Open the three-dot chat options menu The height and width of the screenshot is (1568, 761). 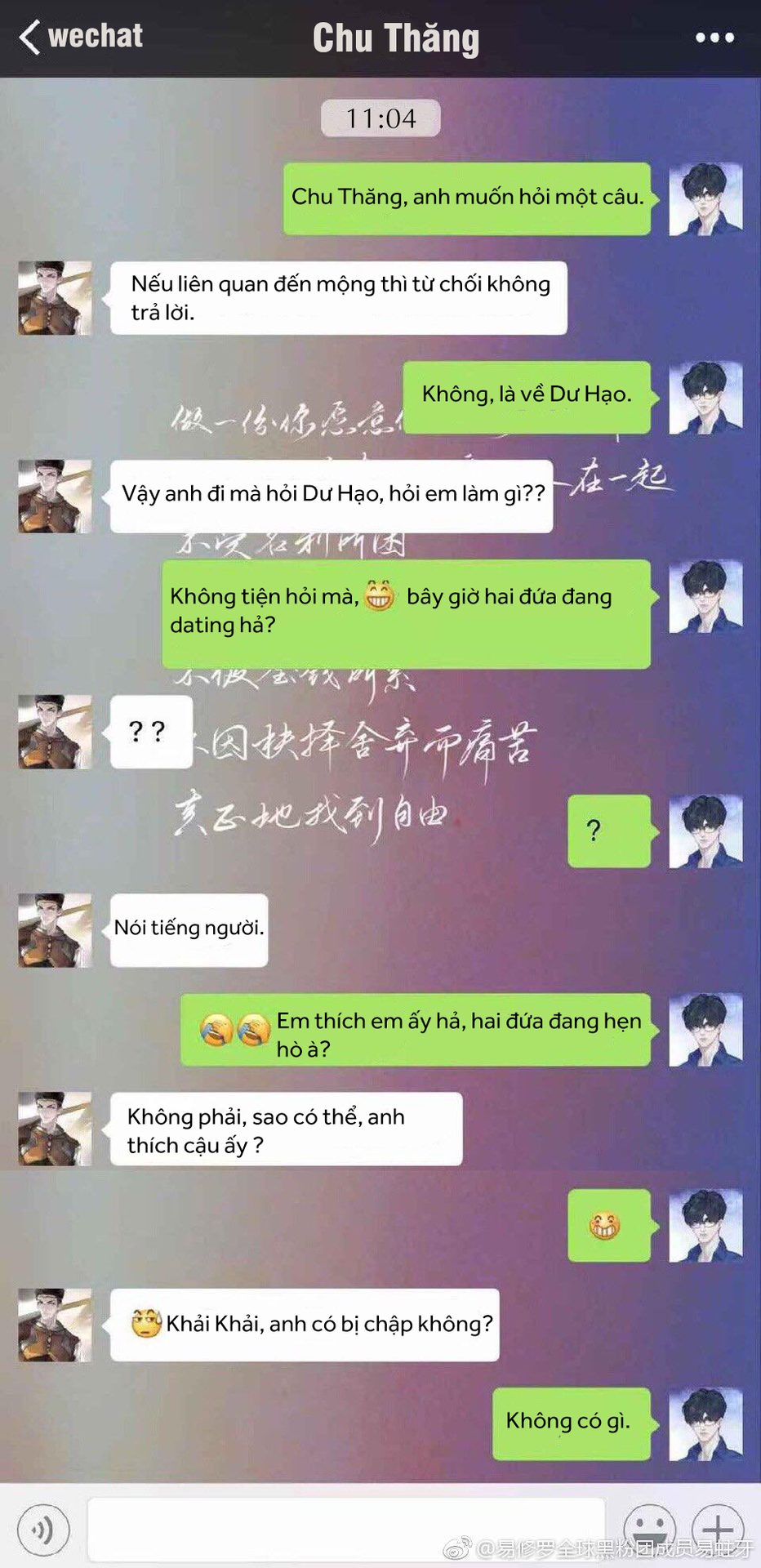pyautogui.click(x=714, y=38)
